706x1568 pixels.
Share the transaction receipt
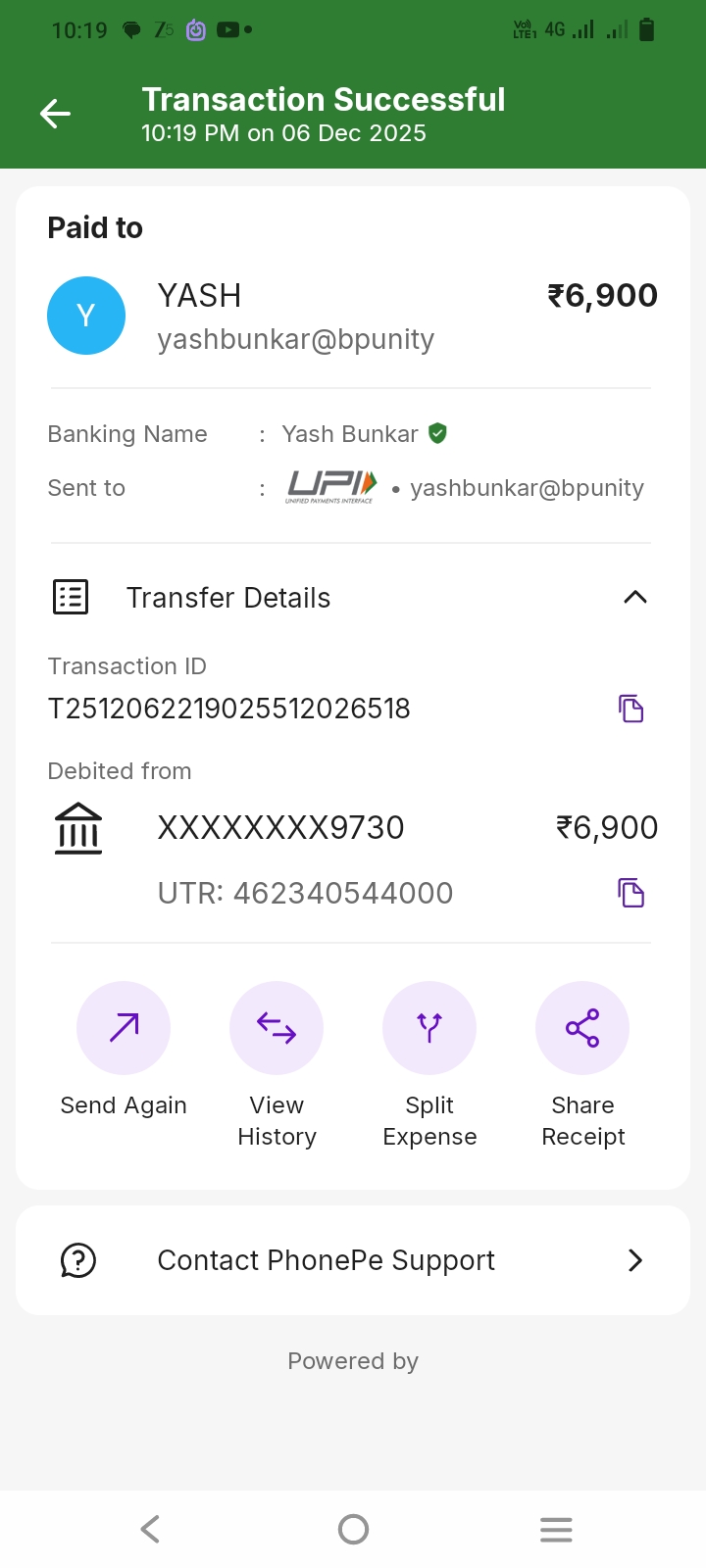tap(582, 1028)
